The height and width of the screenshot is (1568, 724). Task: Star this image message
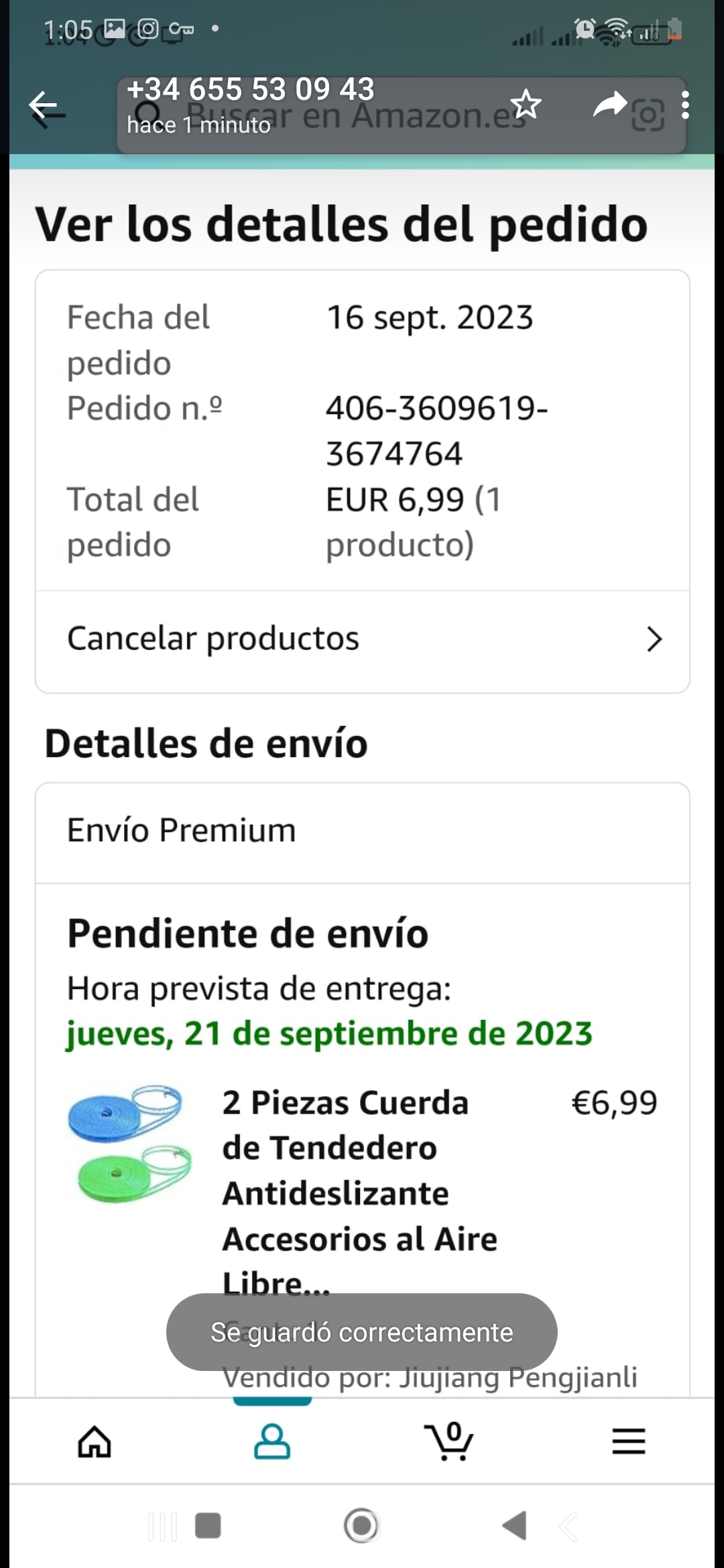click(526, 105)
